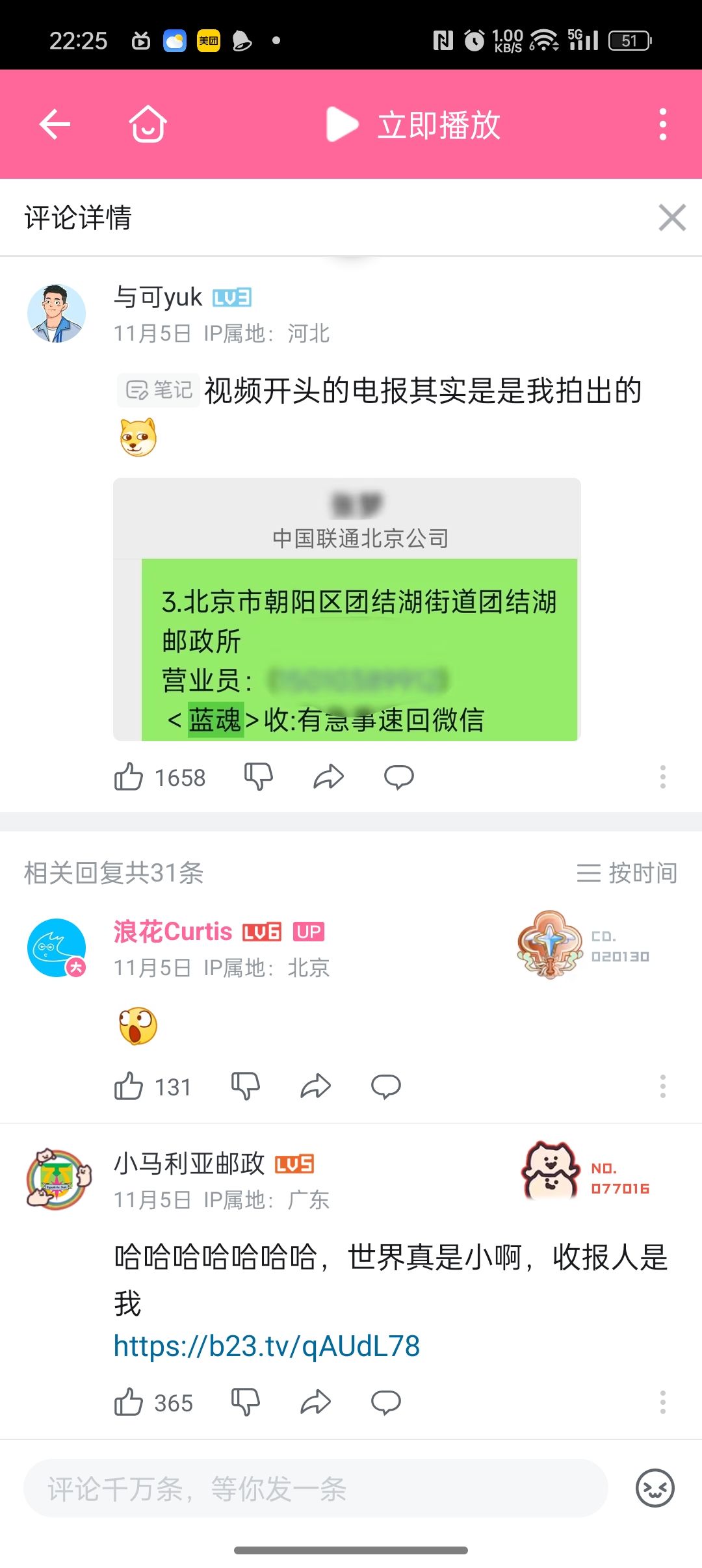The image size is (702, 1568).
Task: Dislike 与可yuk's comment
Action: point(258,777)
